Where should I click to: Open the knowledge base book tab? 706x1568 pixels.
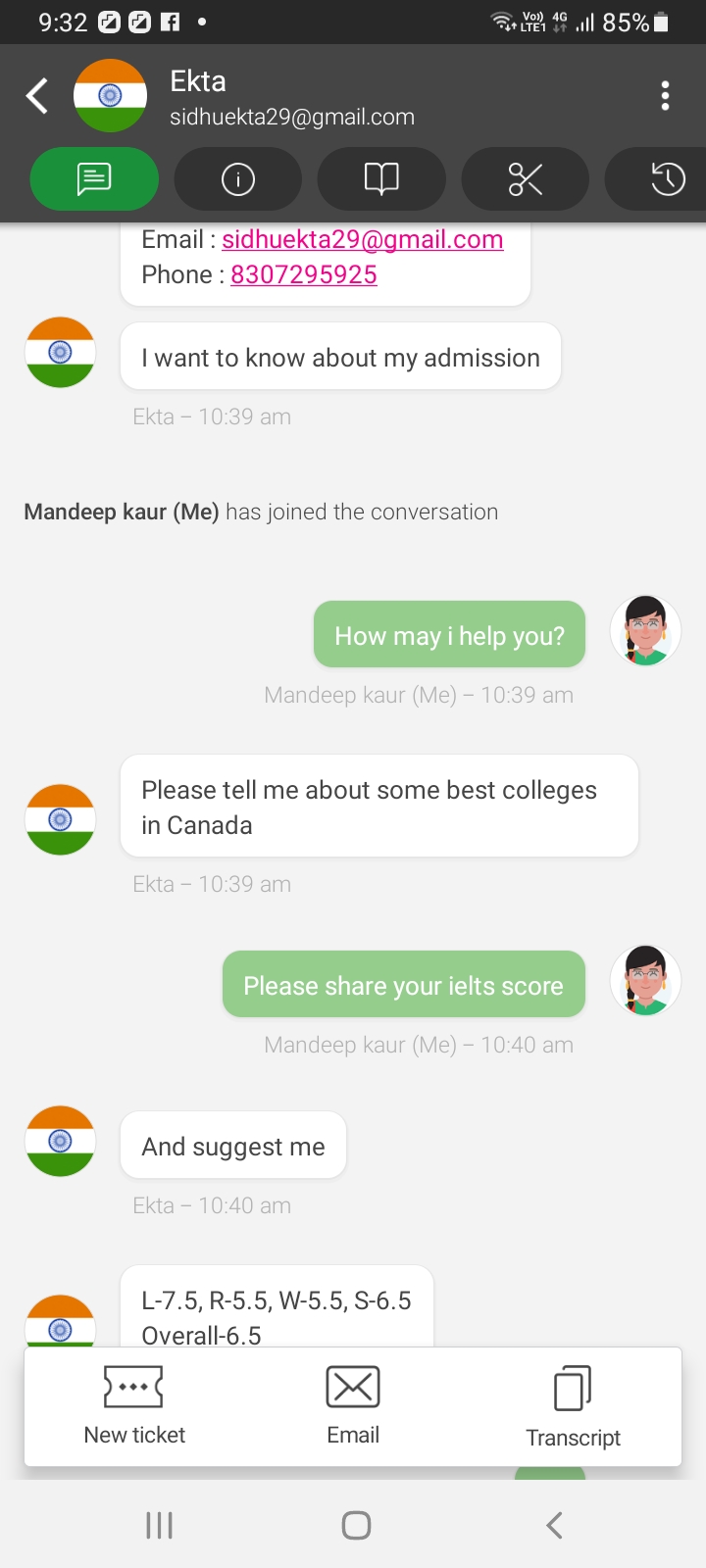(x=381, y=178)
